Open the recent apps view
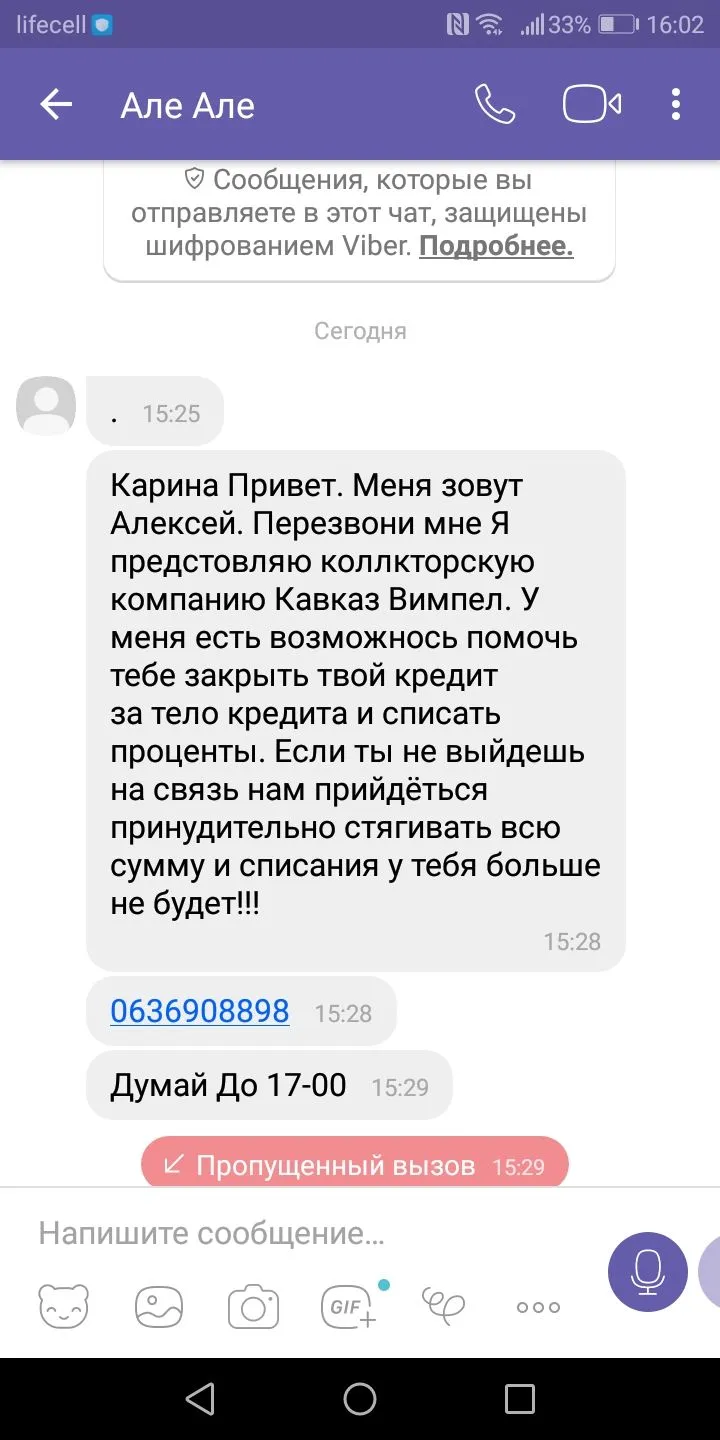720x1440 pixels. point(520,1398)
